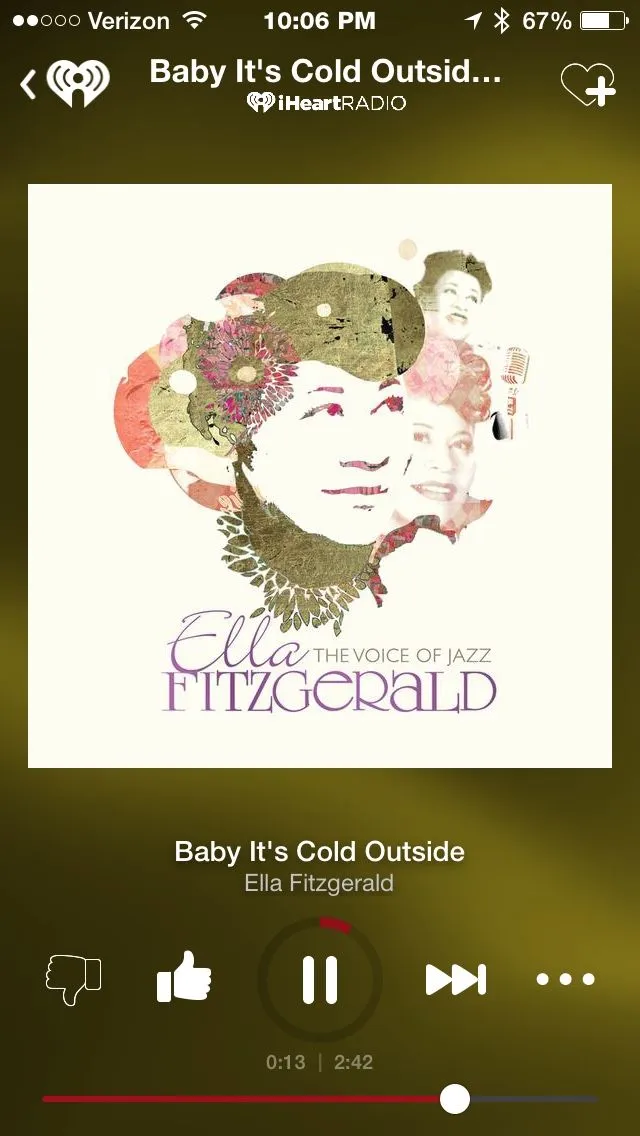
Task: Tap the volume slider knob
Action: (455, 1099)
